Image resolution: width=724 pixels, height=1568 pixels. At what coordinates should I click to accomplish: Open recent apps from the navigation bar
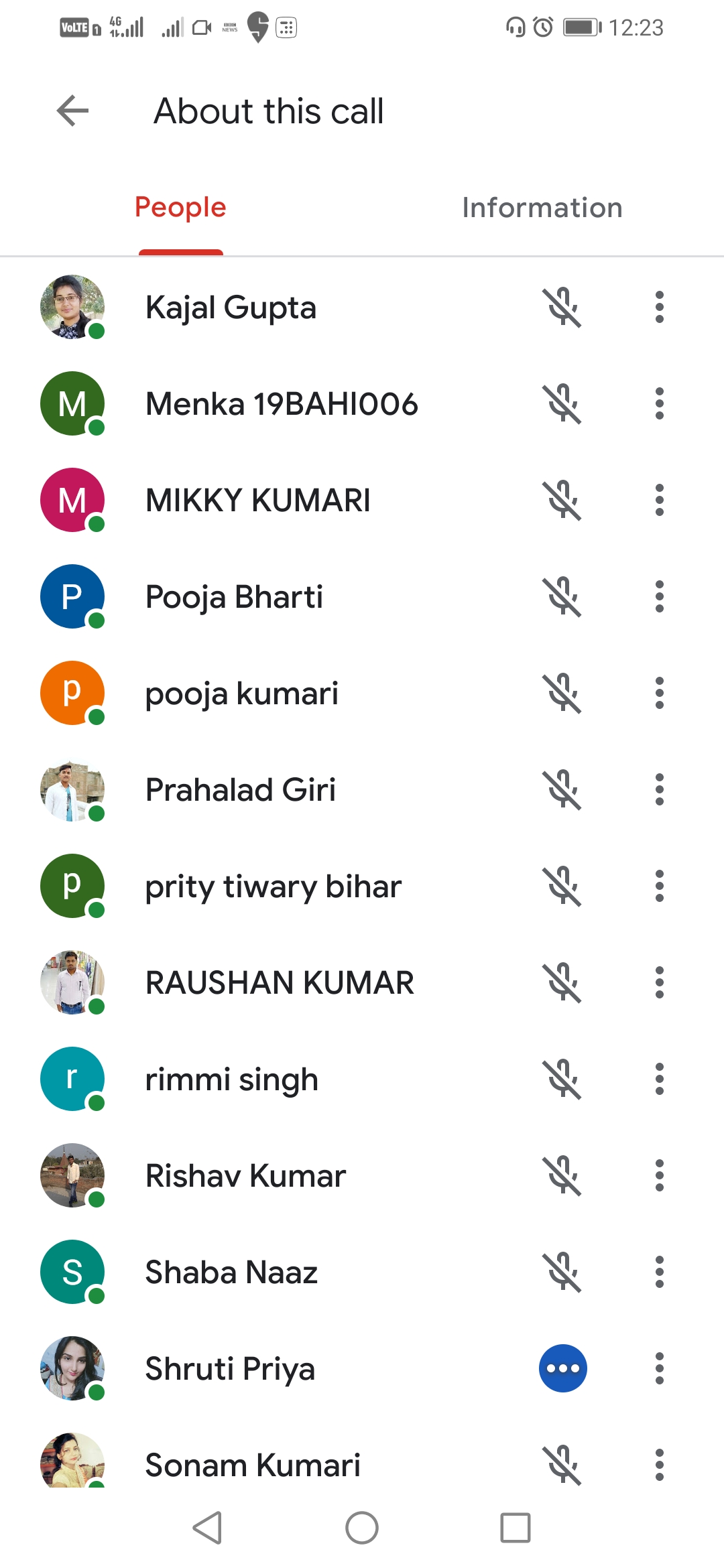point(515,1528)
